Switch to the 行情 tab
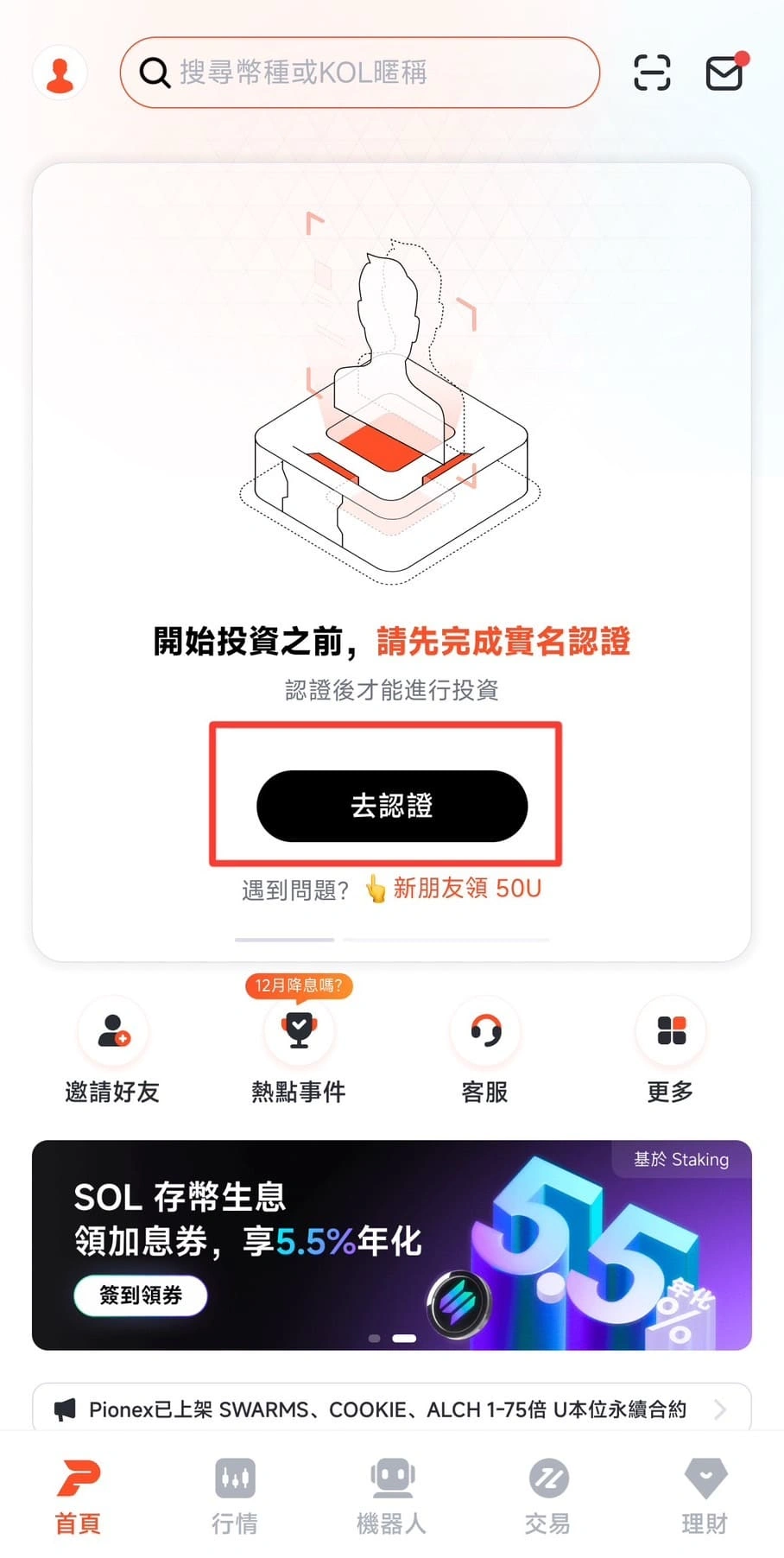This screenshot has width=784, height=1558. [235, 1496]
